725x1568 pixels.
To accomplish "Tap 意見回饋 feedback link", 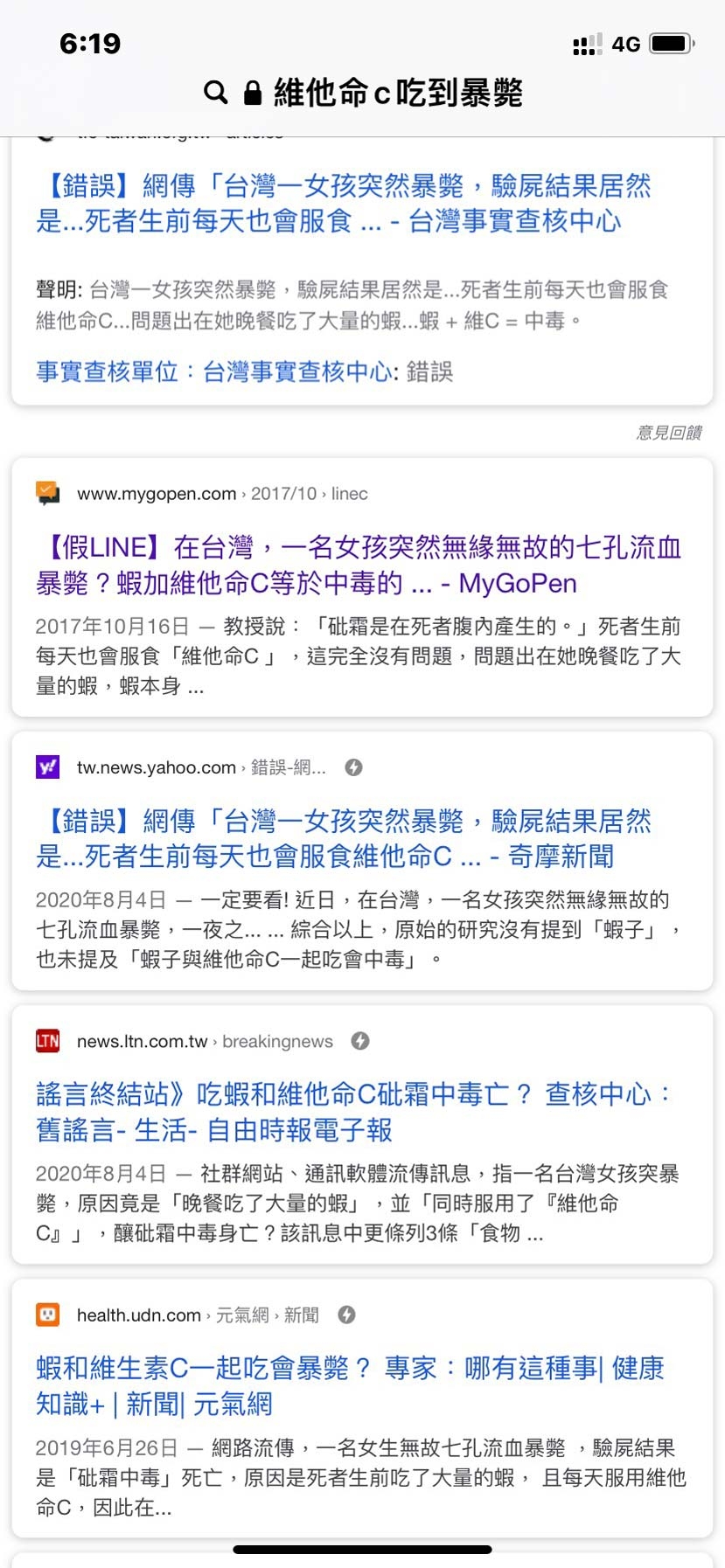I will 668,432.
